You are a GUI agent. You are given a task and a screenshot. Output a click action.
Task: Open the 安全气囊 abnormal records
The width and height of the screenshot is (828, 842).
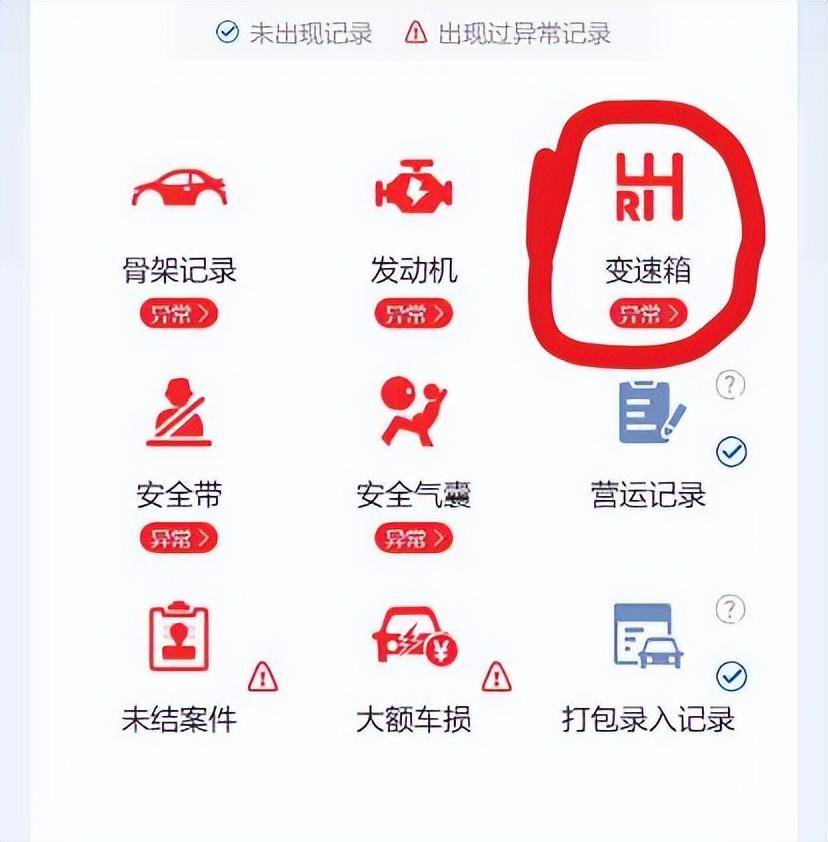(x=413, y=538)
